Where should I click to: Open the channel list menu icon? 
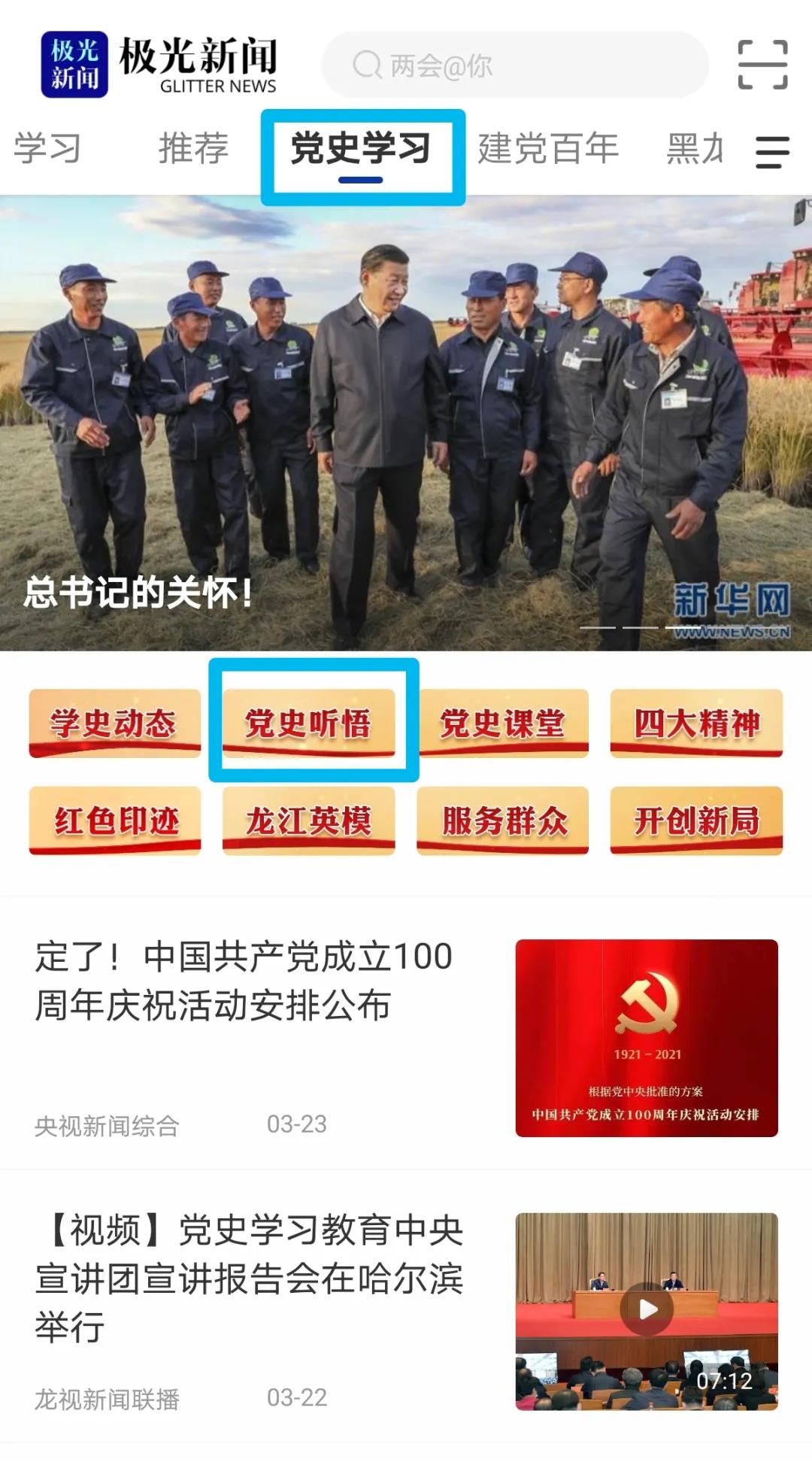[x=772, y=153]
